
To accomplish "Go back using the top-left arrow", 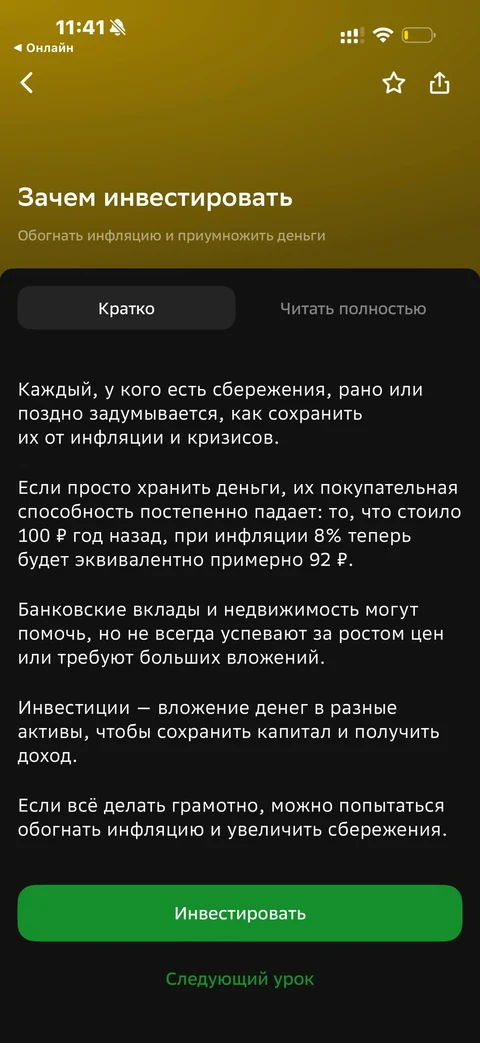I will (x=27, y=83).
